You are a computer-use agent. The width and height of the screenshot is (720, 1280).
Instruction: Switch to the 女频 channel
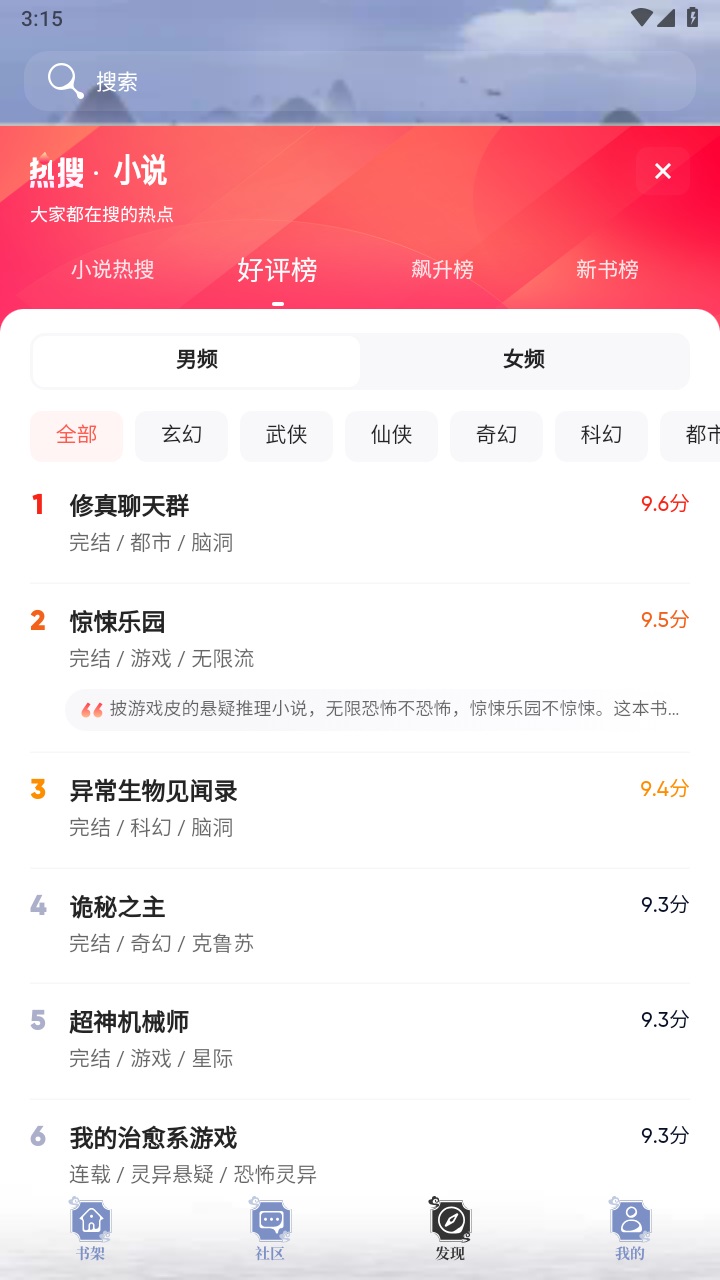click(x=524, y=361)
